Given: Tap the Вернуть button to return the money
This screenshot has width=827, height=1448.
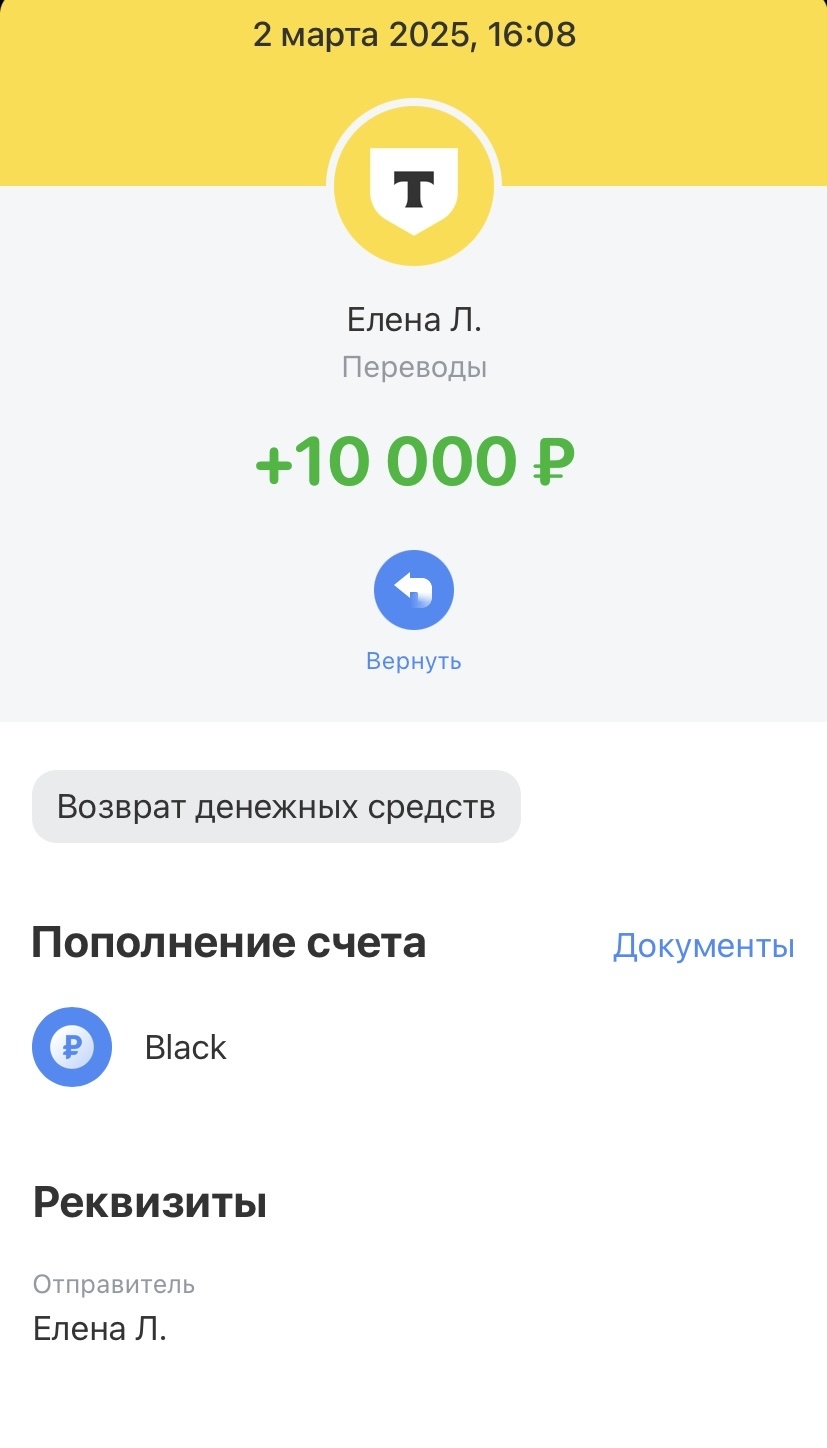Looking at the screenshot, I should coord(413,591).
